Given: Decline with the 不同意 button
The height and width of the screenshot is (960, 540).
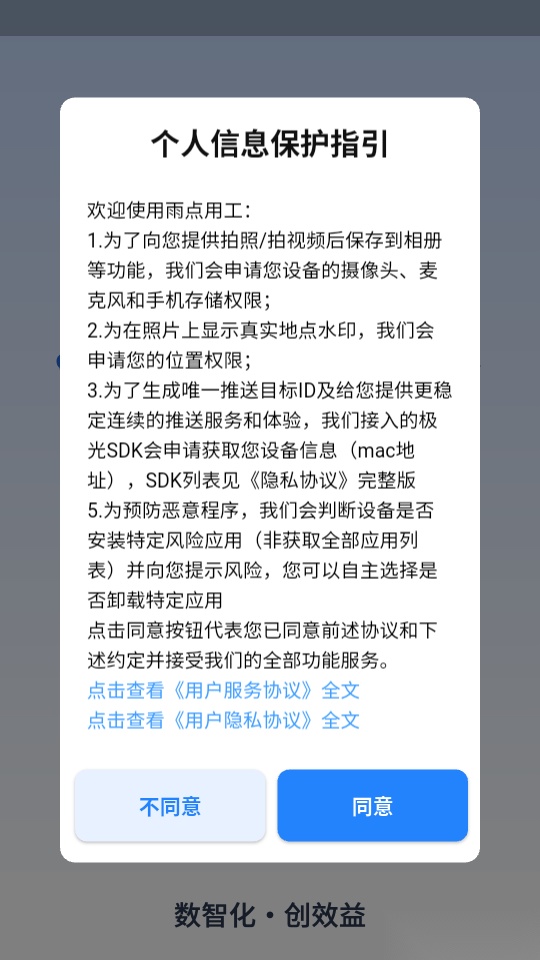Looking at the screenshot, I should pos(170,805).
